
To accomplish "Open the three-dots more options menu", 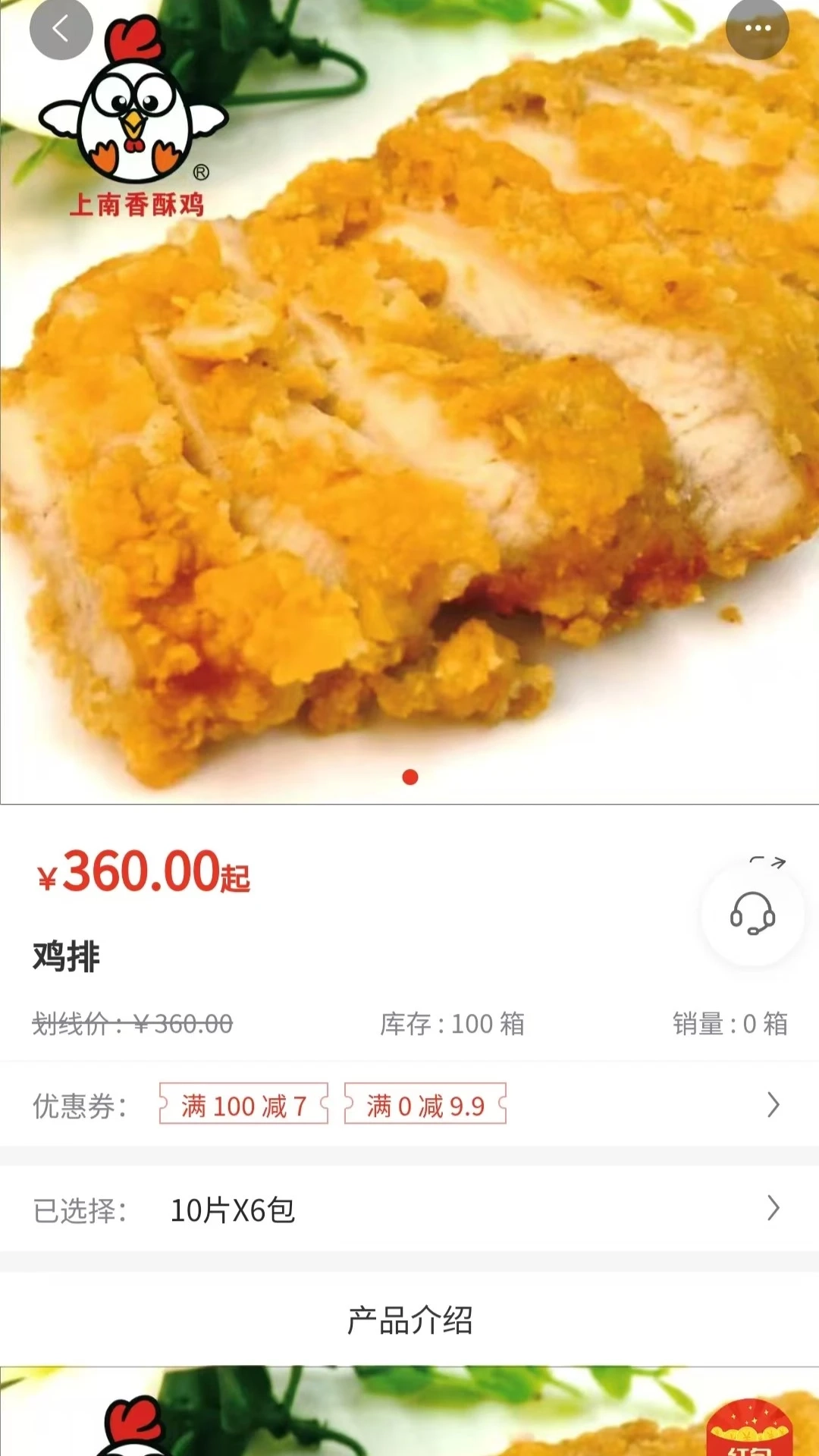I will (756, 29).
